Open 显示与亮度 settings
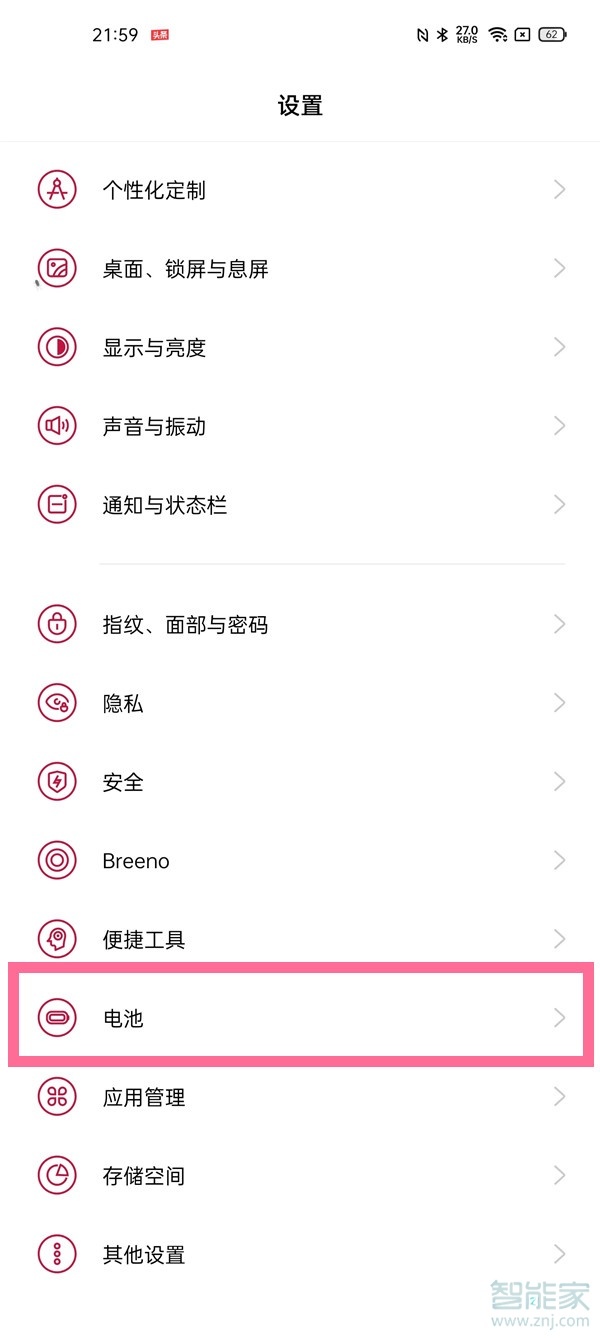600x1340 pixels. (x=154, y=348)
